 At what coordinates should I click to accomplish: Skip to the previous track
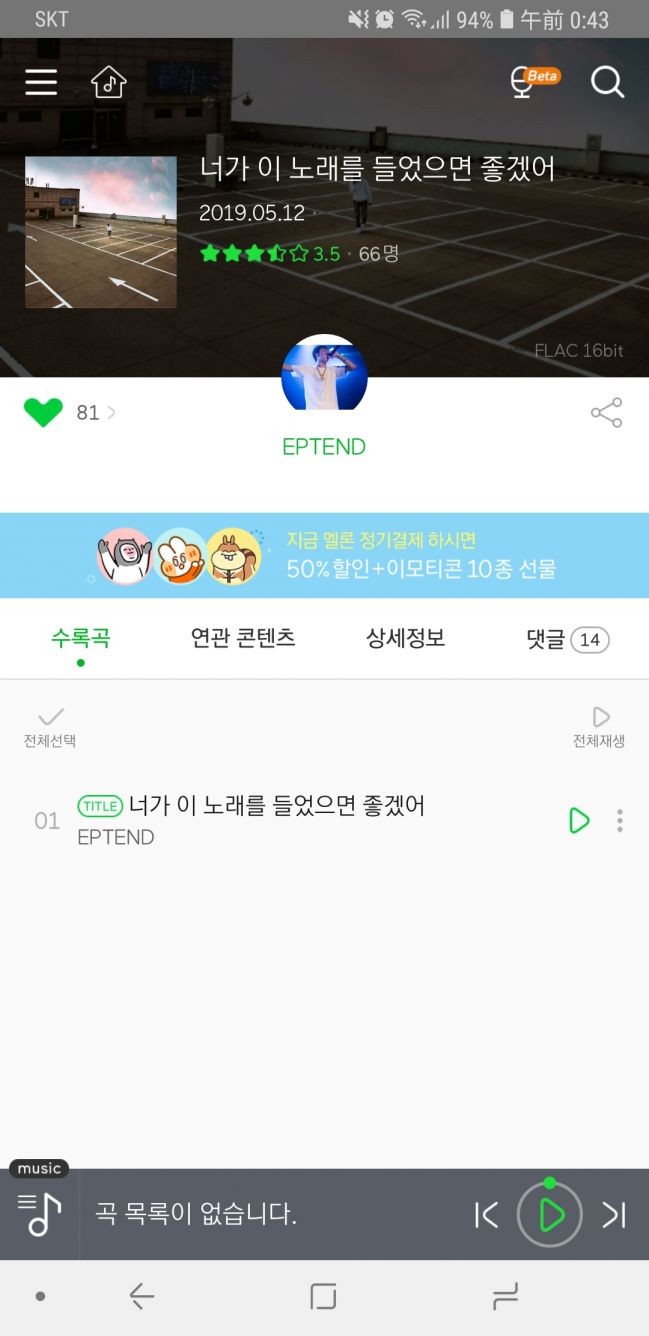(x=486, y=1215)
